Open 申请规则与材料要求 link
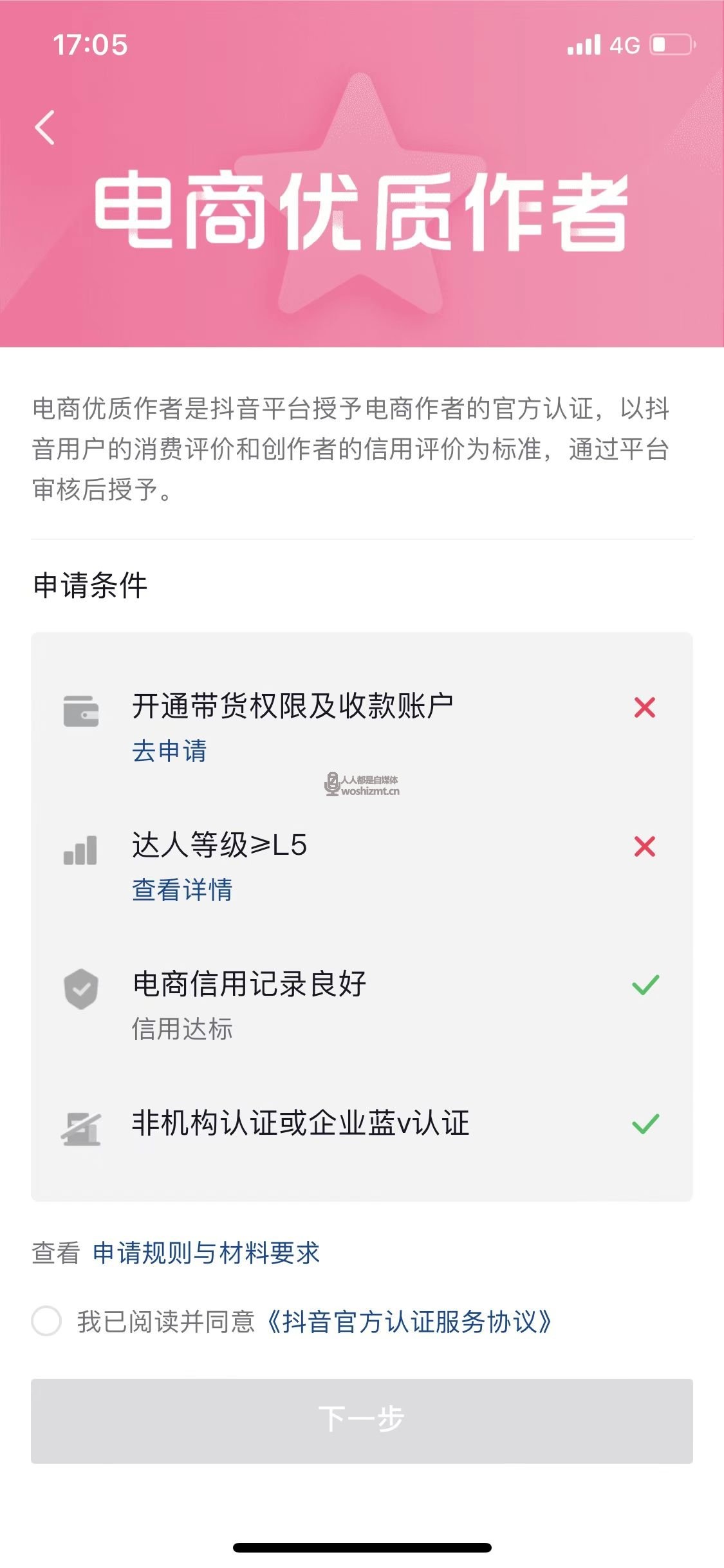Screen dimensions: 724x1568 [x=206, y=1253]
